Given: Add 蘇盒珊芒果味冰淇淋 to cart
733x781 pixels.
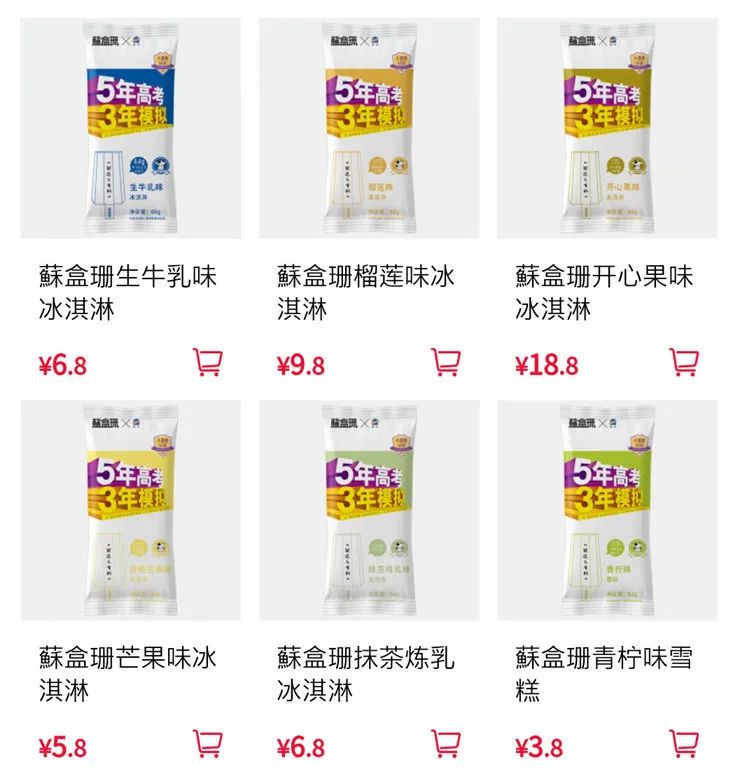Looking at the screenshot, I should tap(207, 743).
